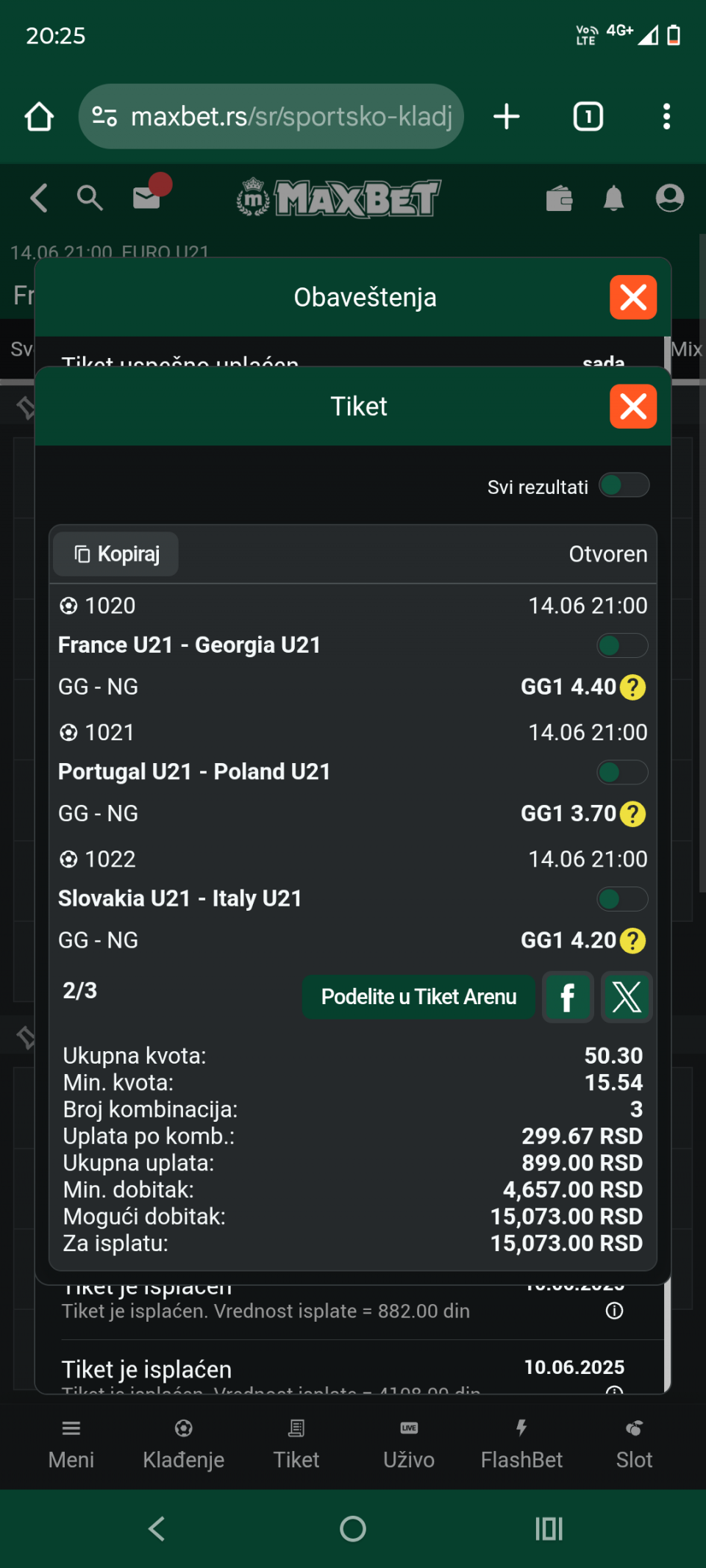Screen dimensions: 706x1568
Task: Share the ticket on Facebook
Action: (x=568, y=997)
